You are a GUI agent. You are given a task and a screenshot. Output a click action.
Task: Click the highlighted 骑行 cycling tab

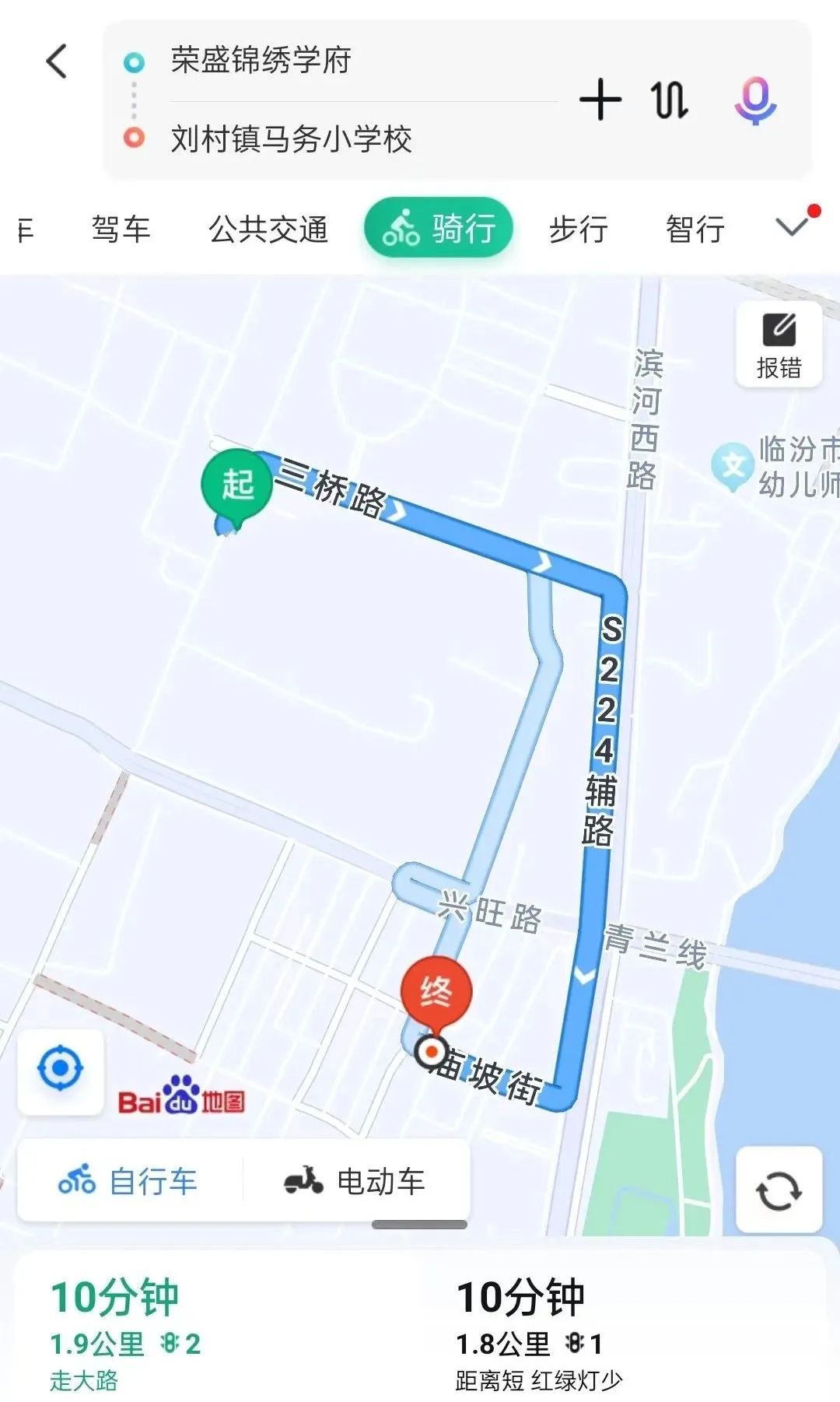pos(439,227)
